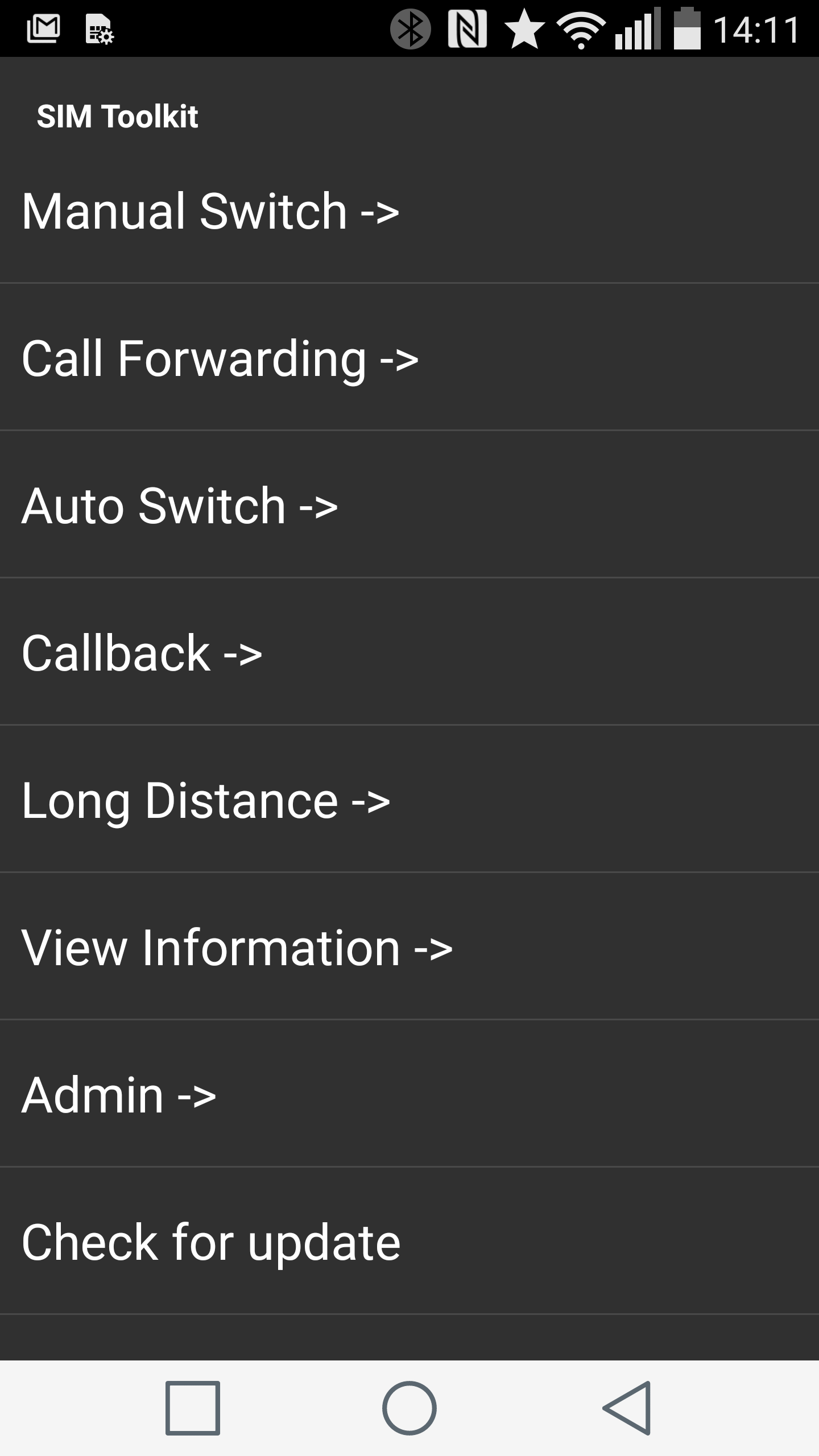Open the Admin menu
The height and width of the screenshot is (1456, 819).
click(409, 1094)
